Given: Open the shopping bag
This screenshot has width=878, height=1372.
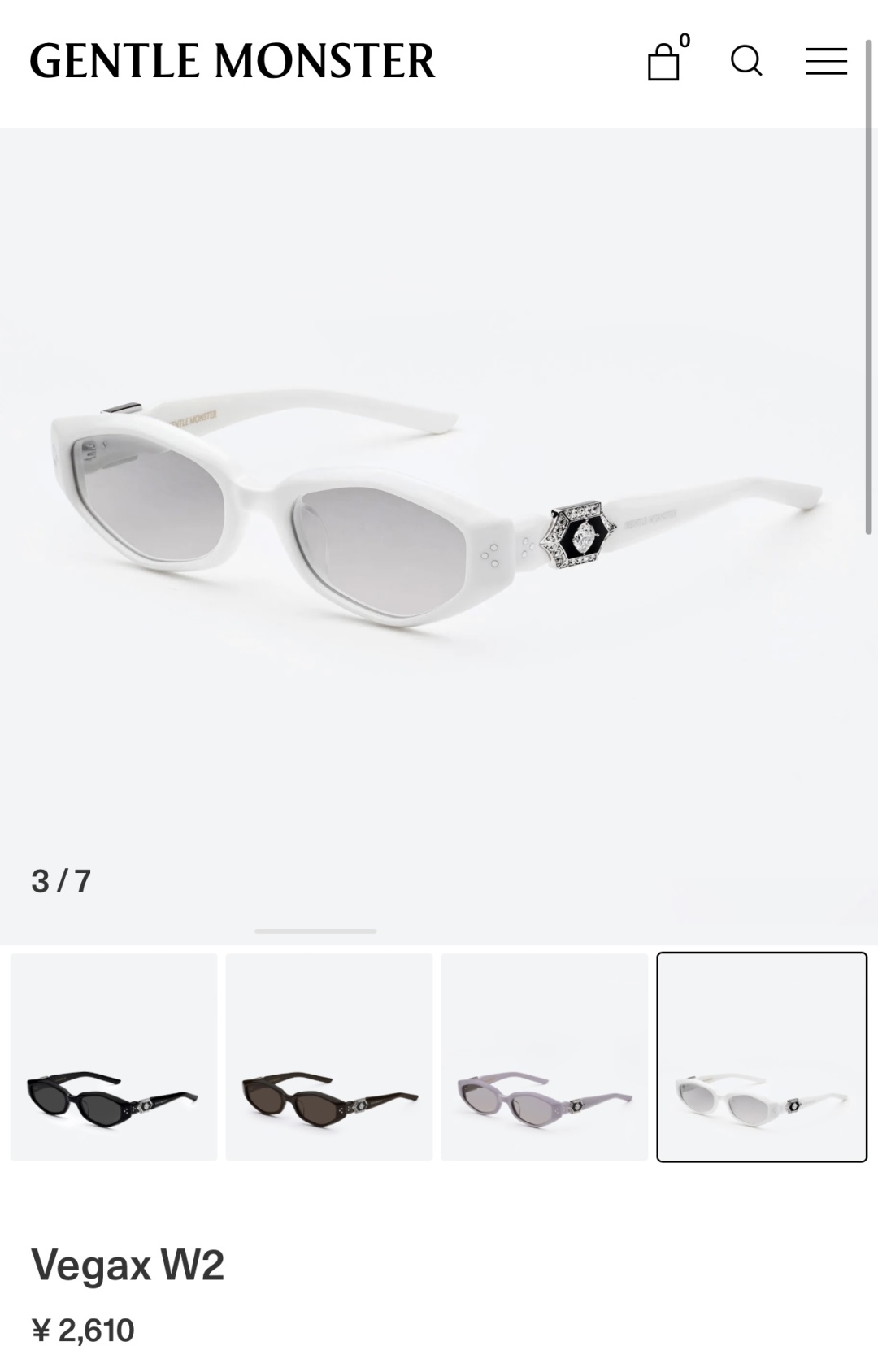Looking at the screenshot, I should coord(664,61).
